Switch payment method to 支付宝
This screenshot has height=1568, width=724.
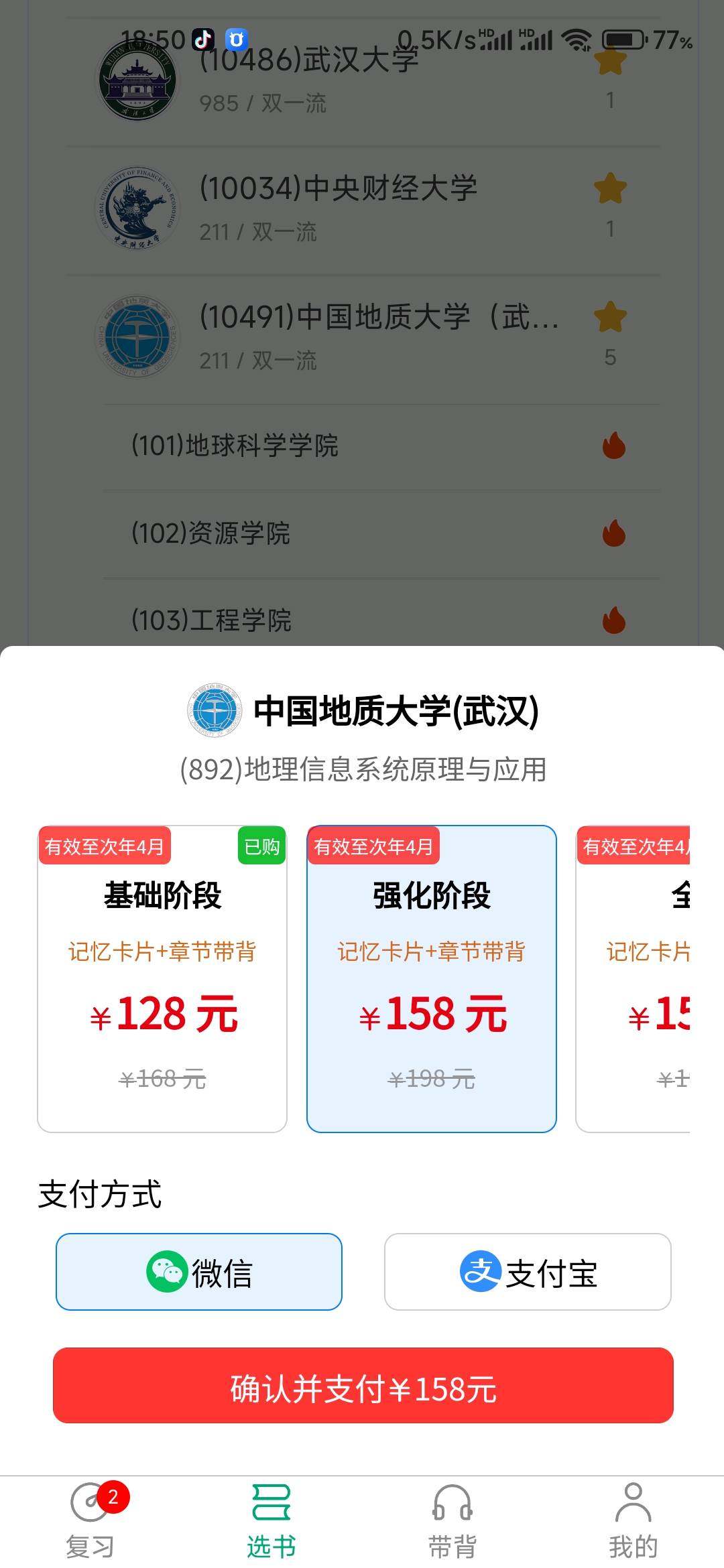(528, 1272)
